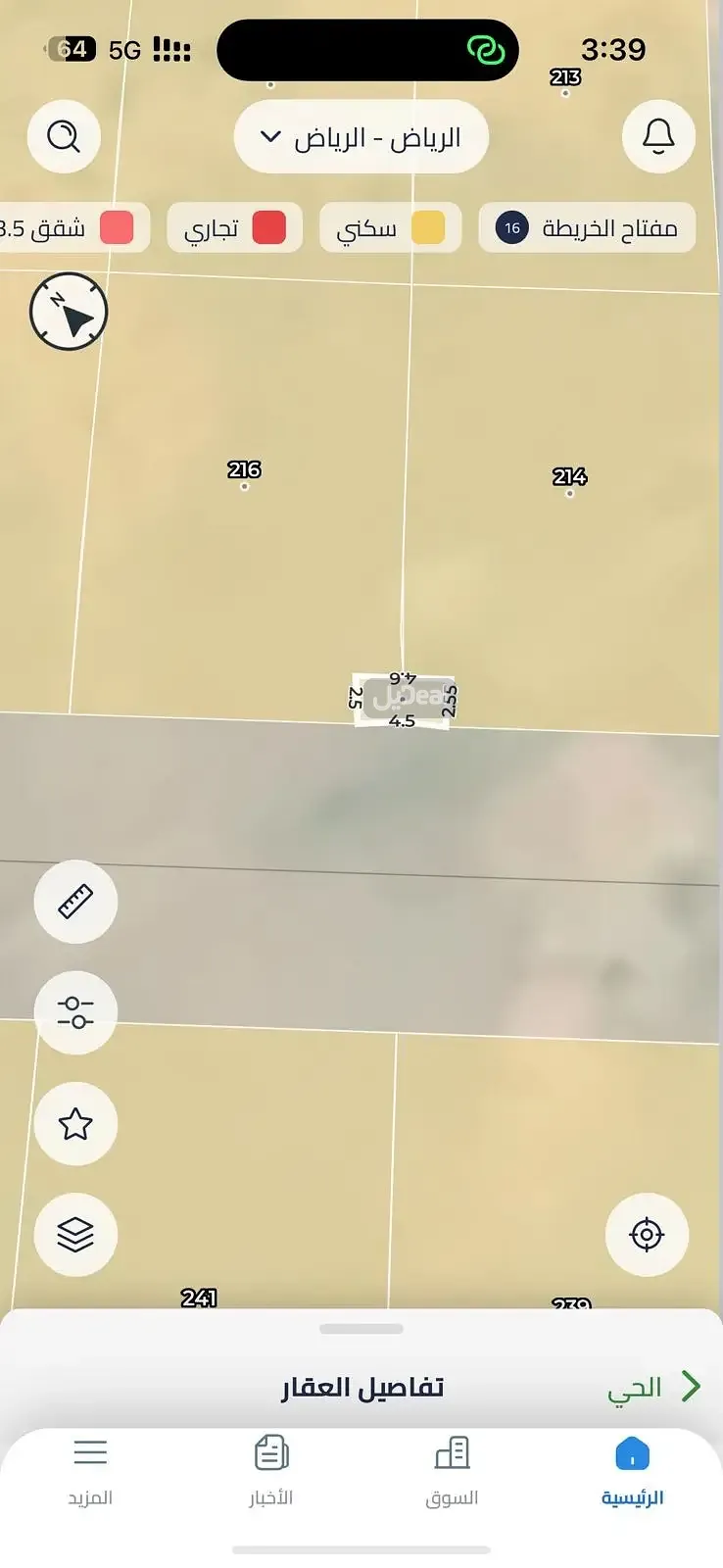Expand الحي via its chevron arrow
723x1568 pixels.
point(693,1387)
